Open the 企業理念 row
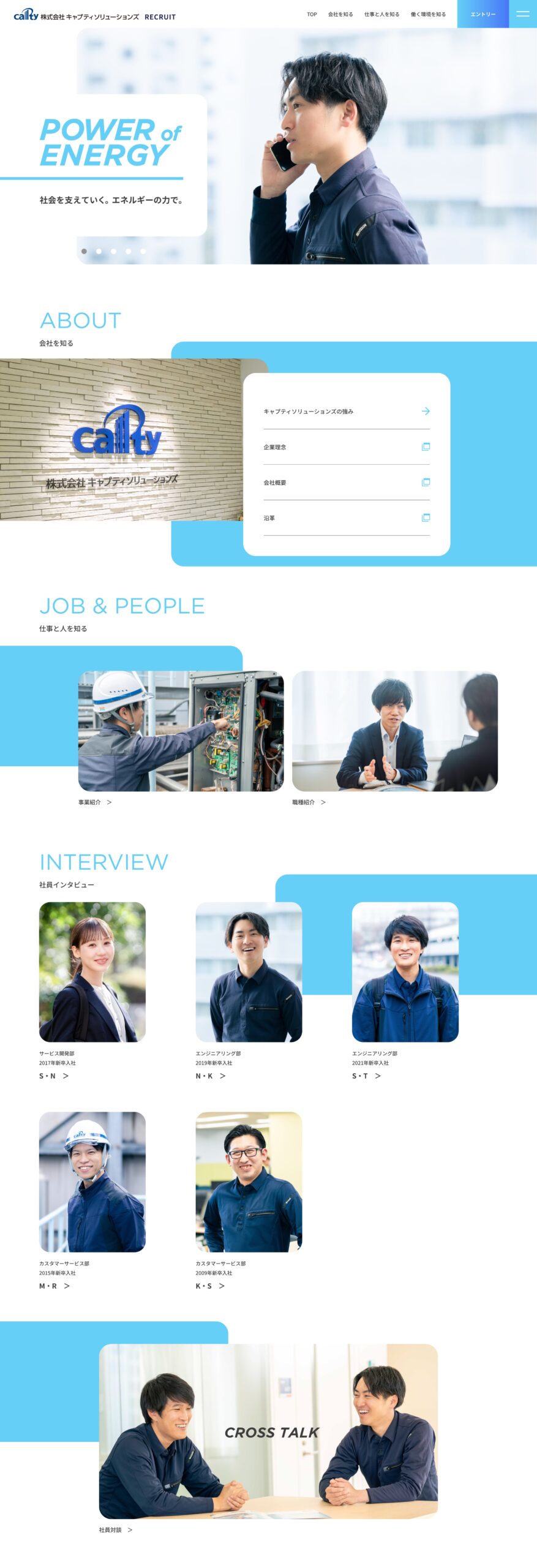This screenshot has height=1568, width=537. [x=346, y=447]
